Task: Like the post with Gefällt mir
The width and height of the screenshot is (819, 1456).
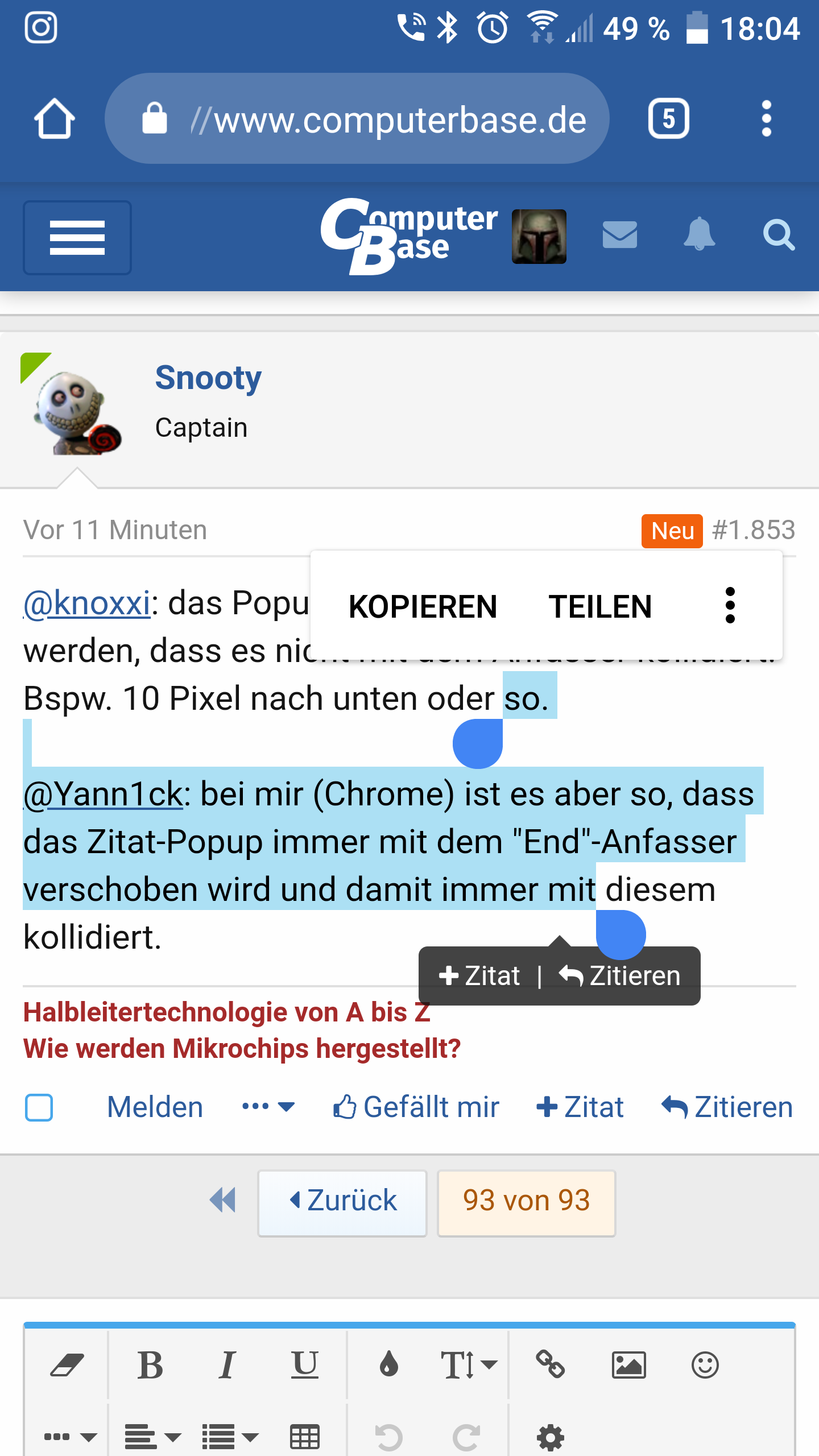Action: click(416, 1107)
